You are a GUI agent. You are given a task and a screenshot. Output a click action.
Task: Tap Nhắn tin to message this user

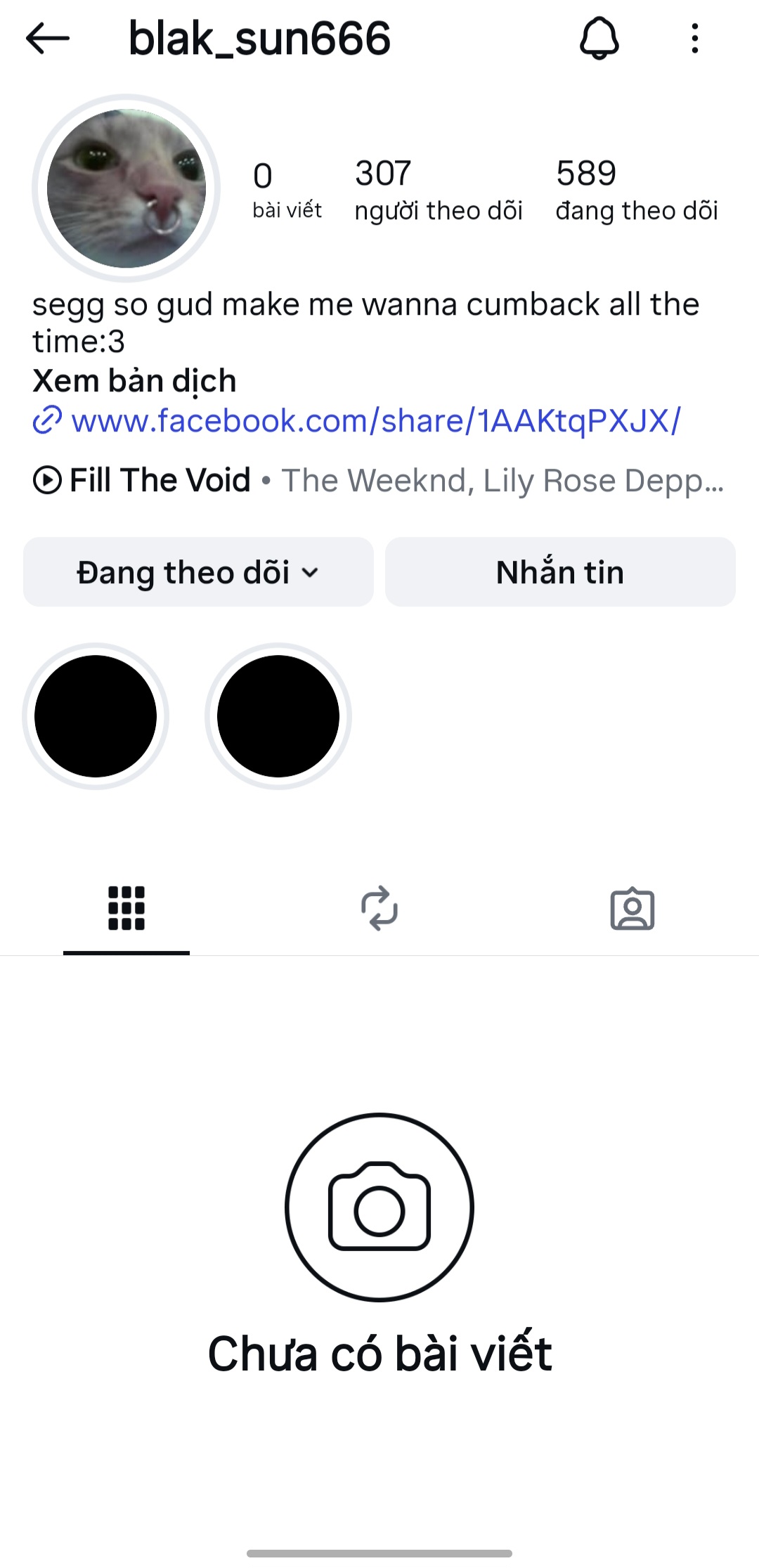560,572
